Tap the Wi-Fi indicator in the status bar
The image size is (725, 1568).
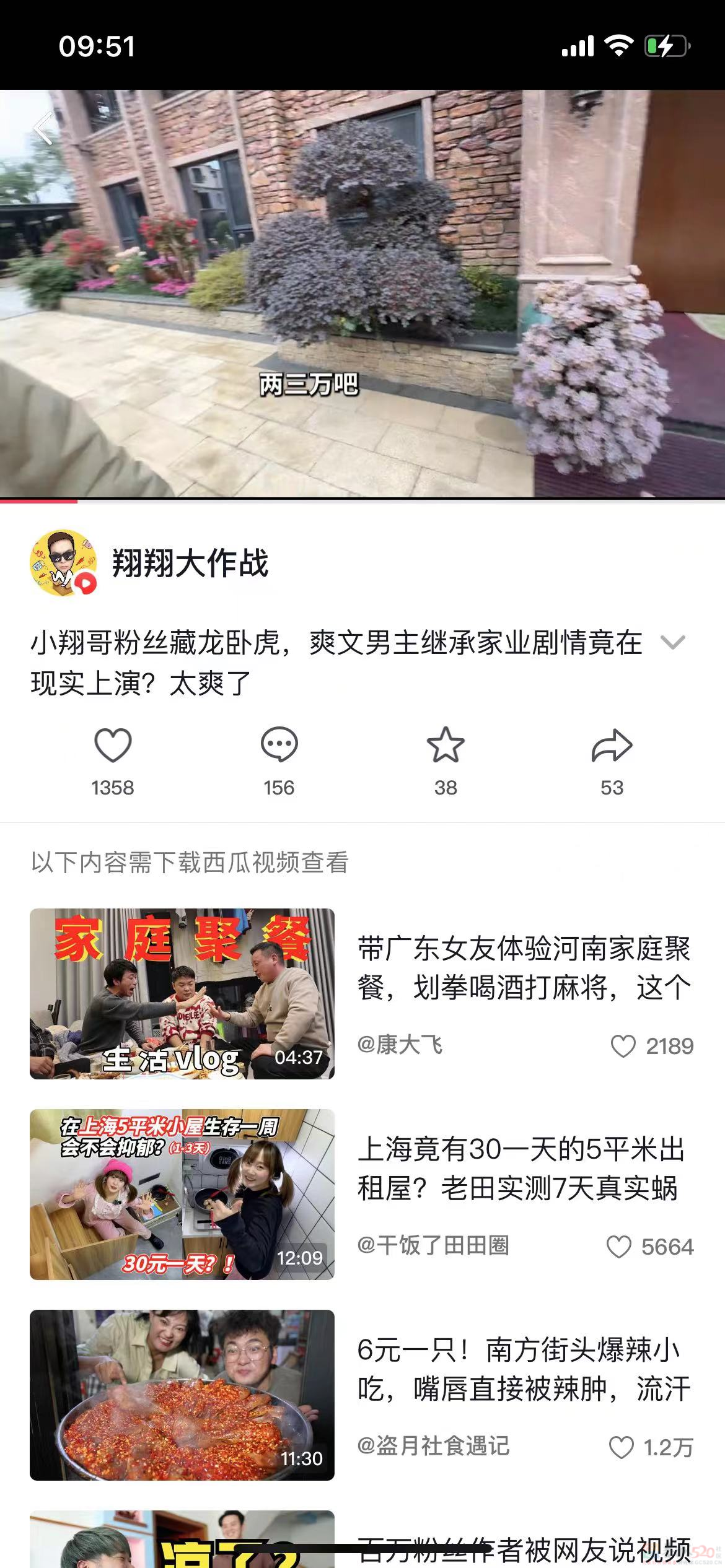tap(618, 44)
